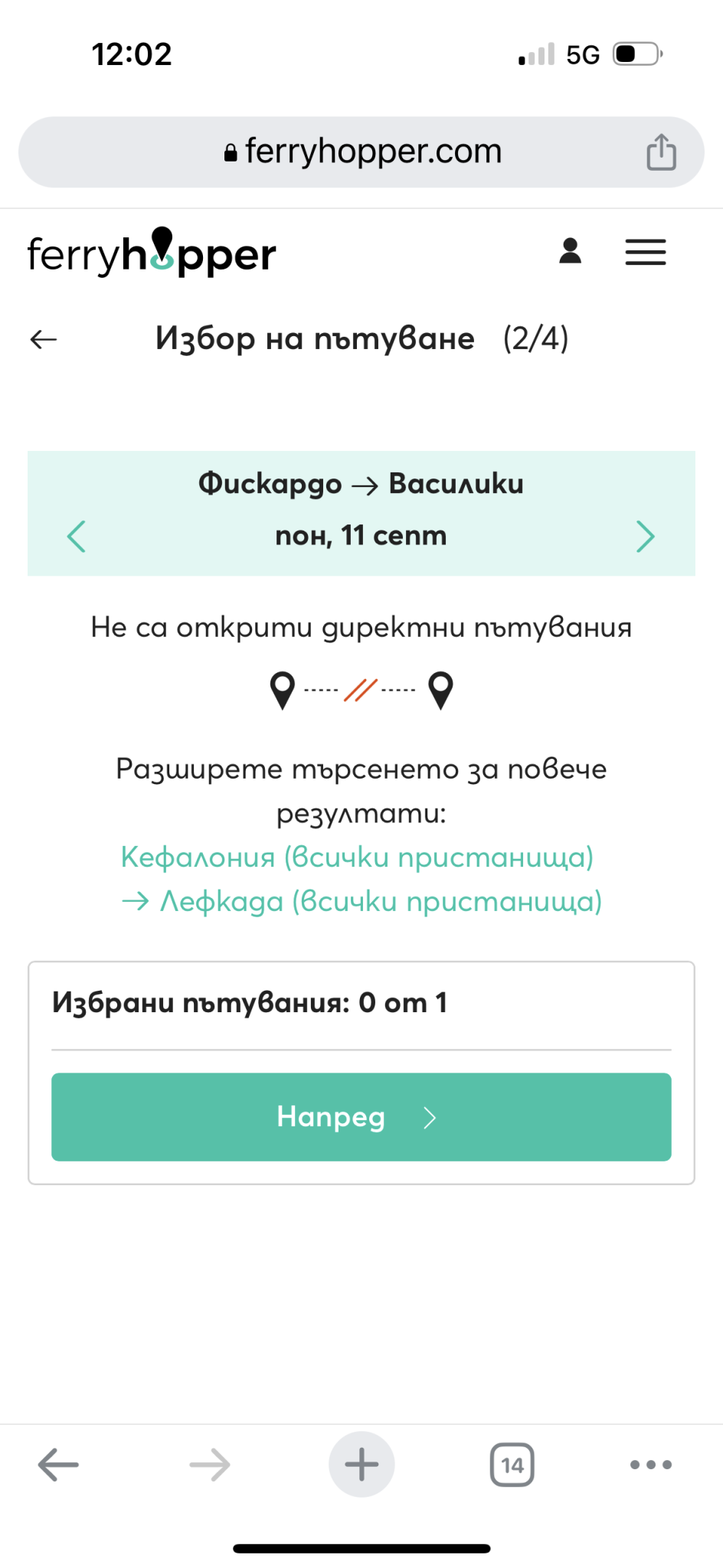723x1568 pixels.
Task: Show the 14 open tabs
Action: 512,1465
